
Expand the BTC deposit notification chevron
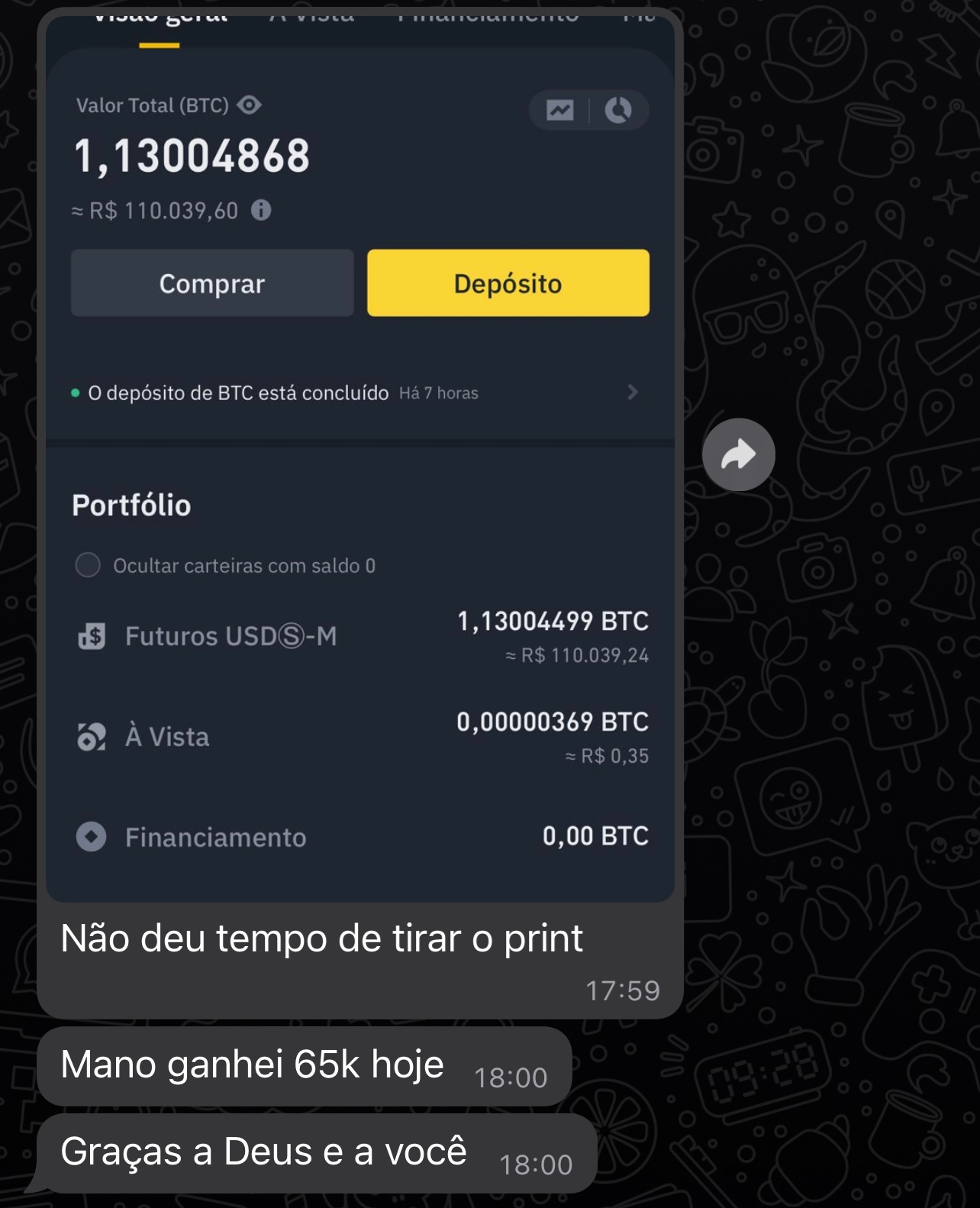point(632,392)
